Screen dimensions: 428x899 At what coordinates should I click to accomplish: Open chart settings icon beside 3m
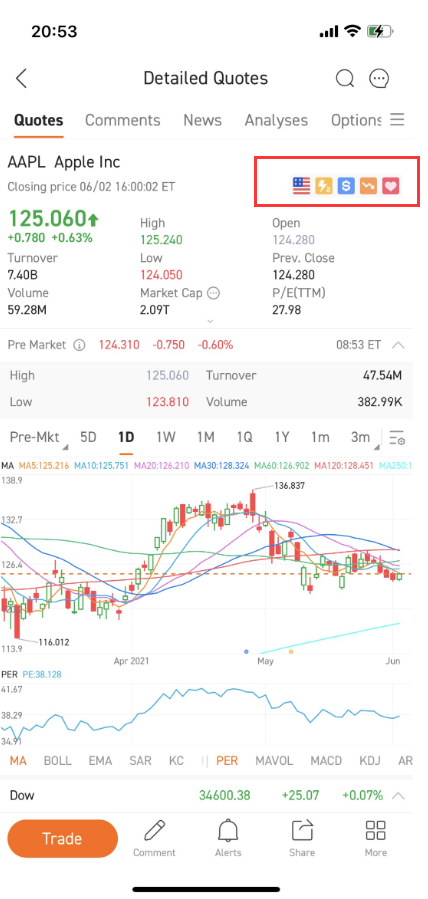397,438
